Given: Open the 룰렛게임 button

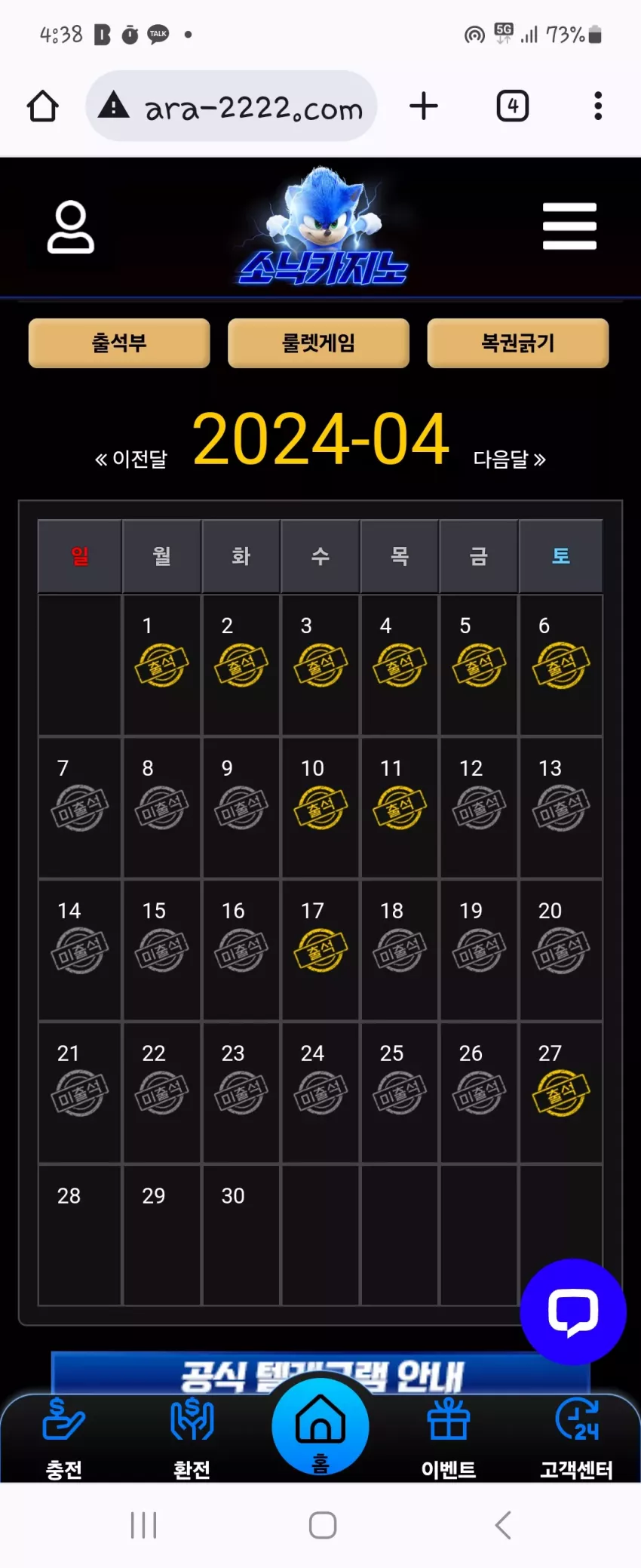Looking at the screenshot, I should [x=318, y=343].
